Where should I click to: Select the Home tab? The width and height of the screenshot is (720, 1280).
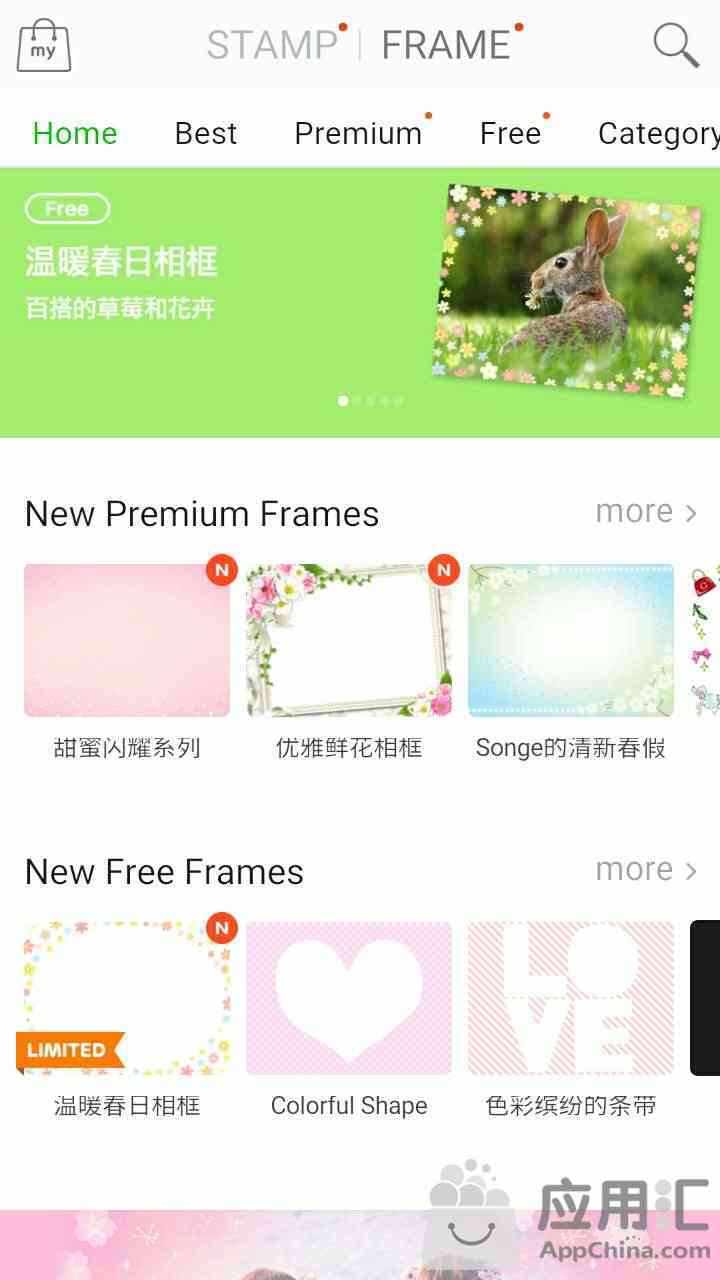coord(75,133)
